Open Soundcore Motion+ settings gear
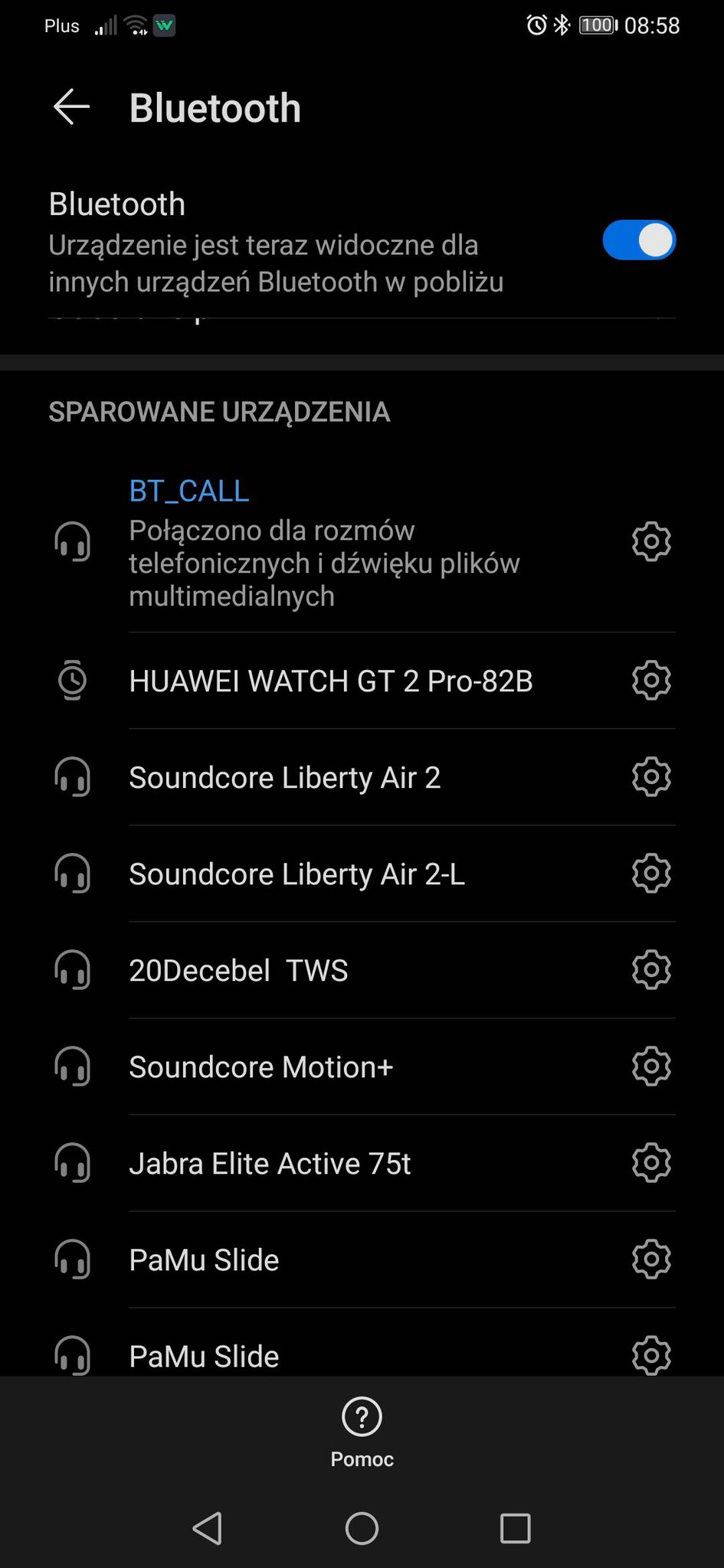Viewport: 724px width, 1568px height. click(x=651, y=1067)
